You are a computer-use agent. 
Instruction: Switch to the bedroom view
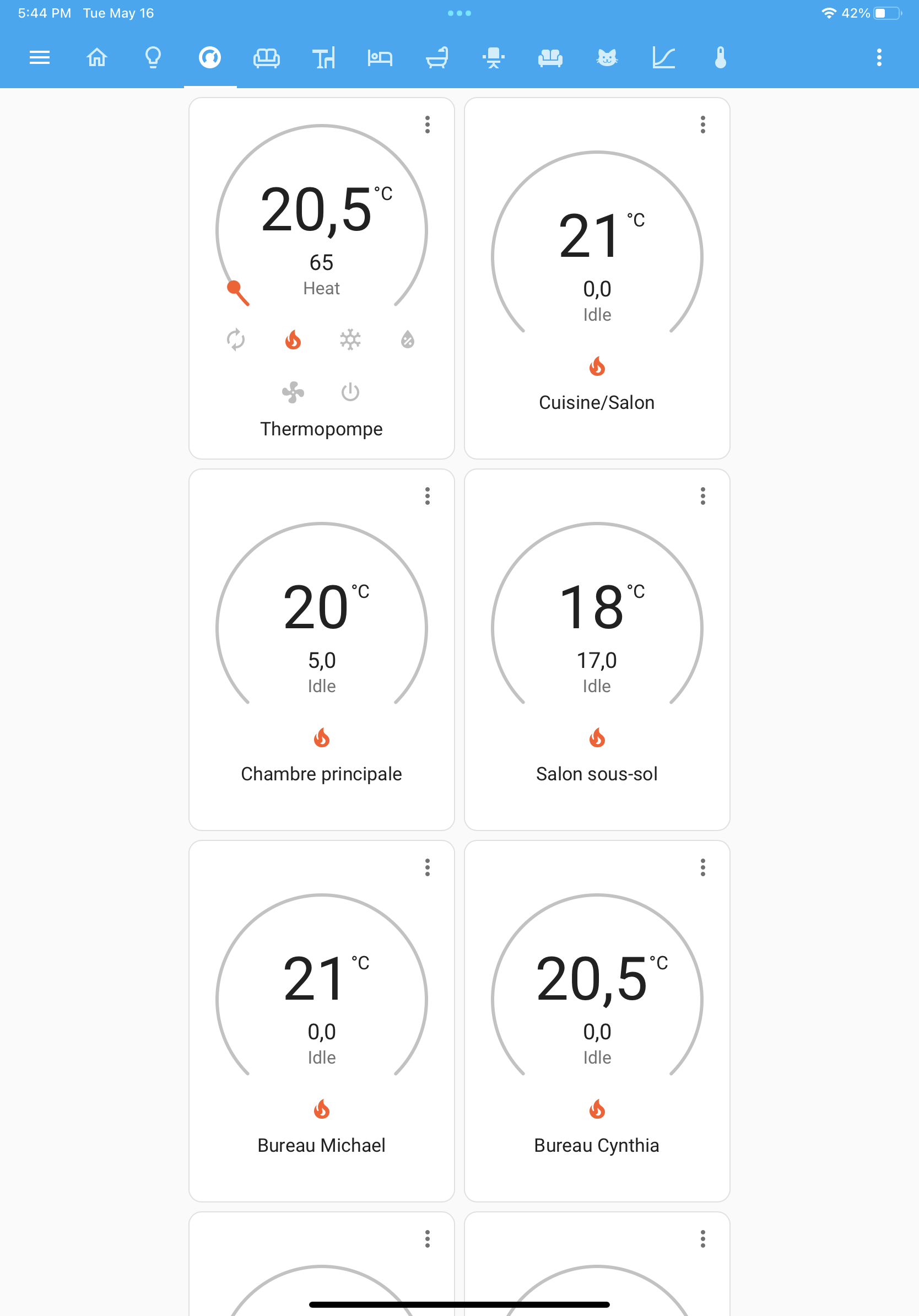pyautogui.click(x=379, y=58)
